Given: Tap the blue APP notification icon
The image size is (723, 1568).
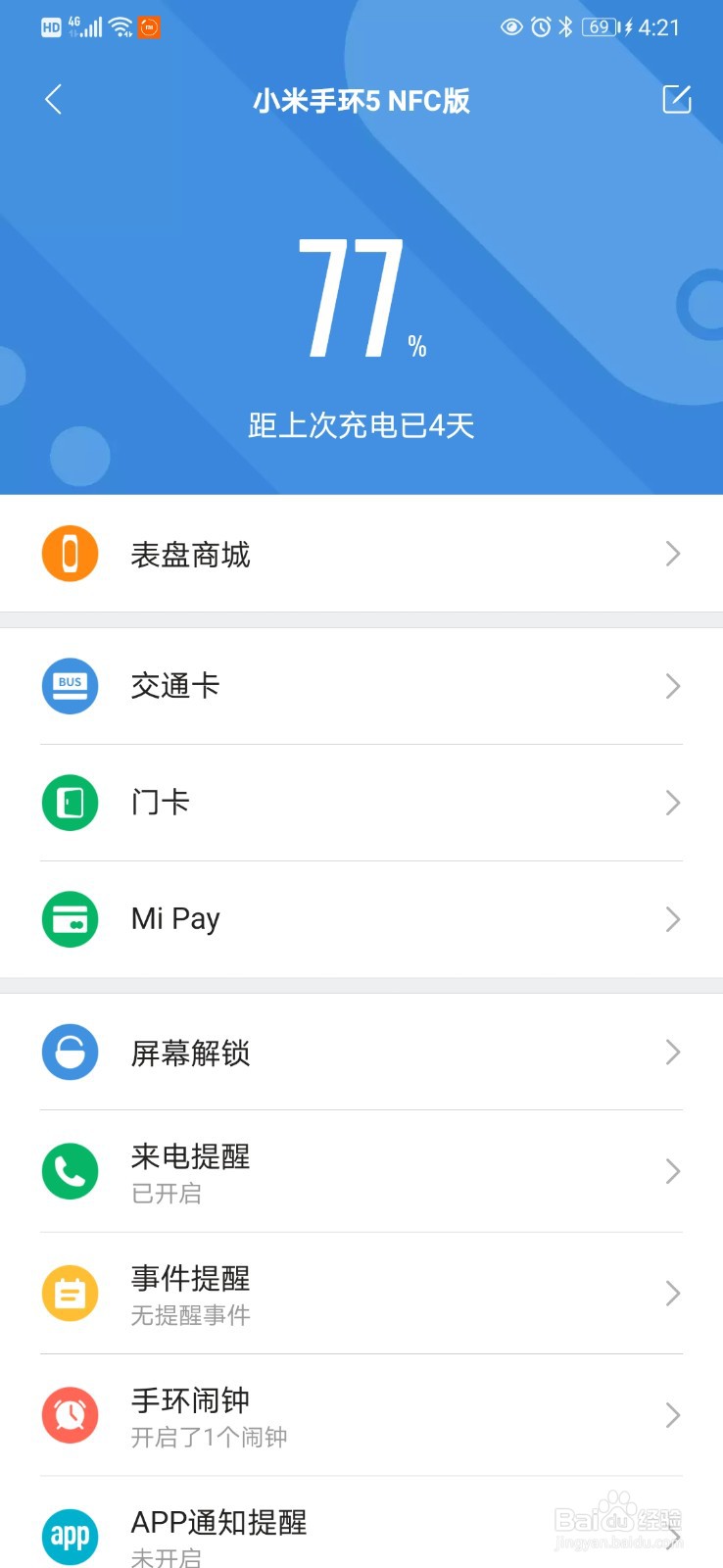Looking at the screenshot, I should click(70, 1536).
